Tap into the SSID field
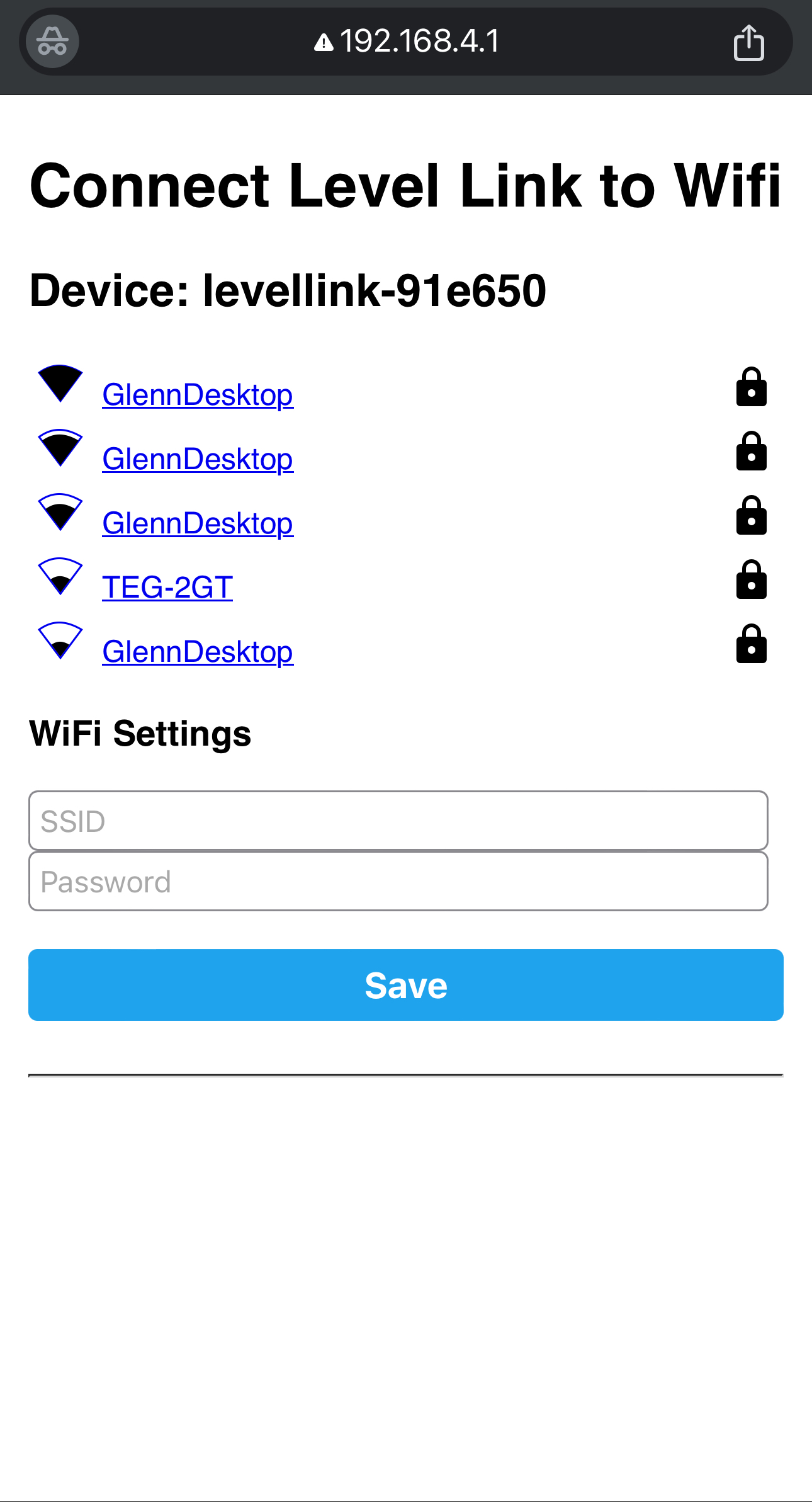This screenshot has width=812, height=1502. [398, 821]
